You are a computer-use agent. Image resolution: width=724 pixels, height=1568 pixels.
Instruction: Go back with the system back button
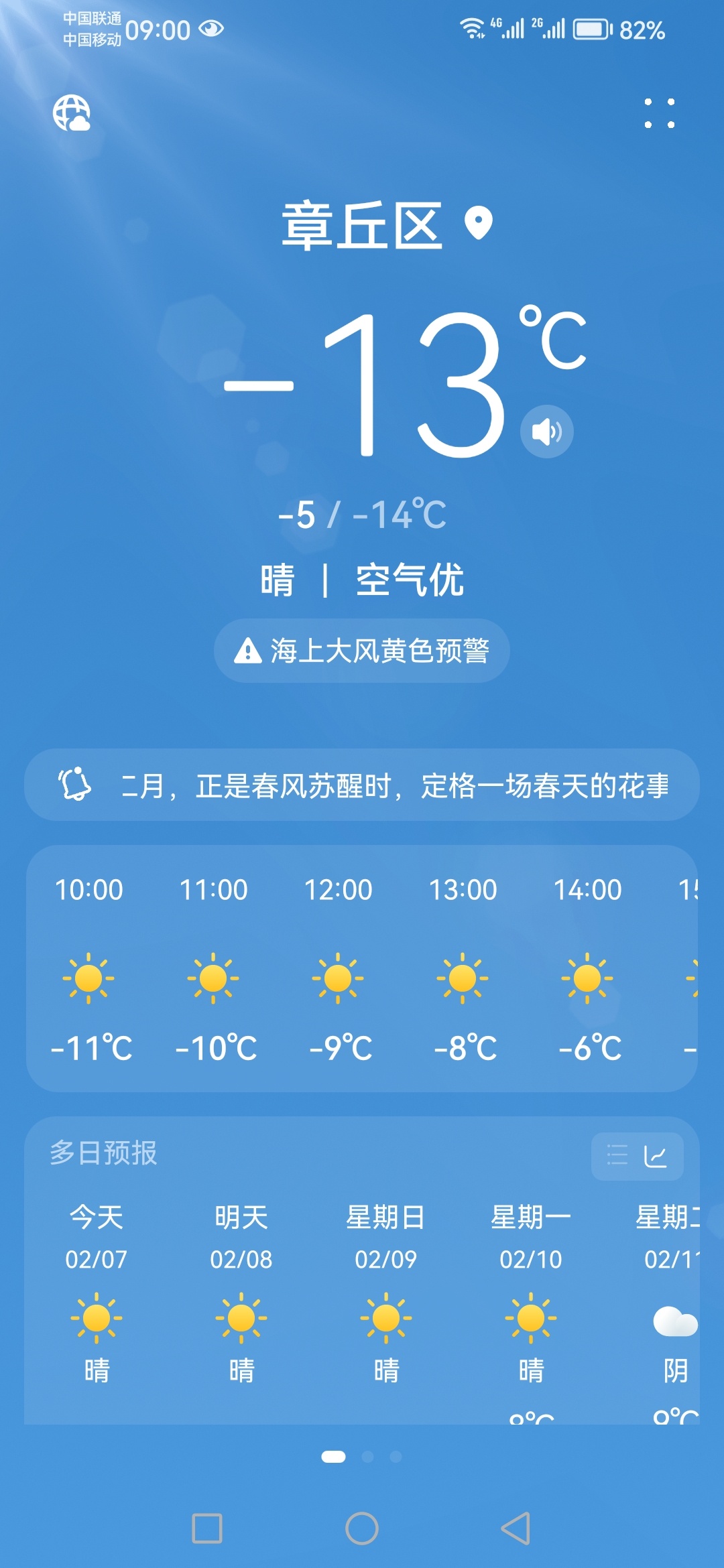[516, 1528]
